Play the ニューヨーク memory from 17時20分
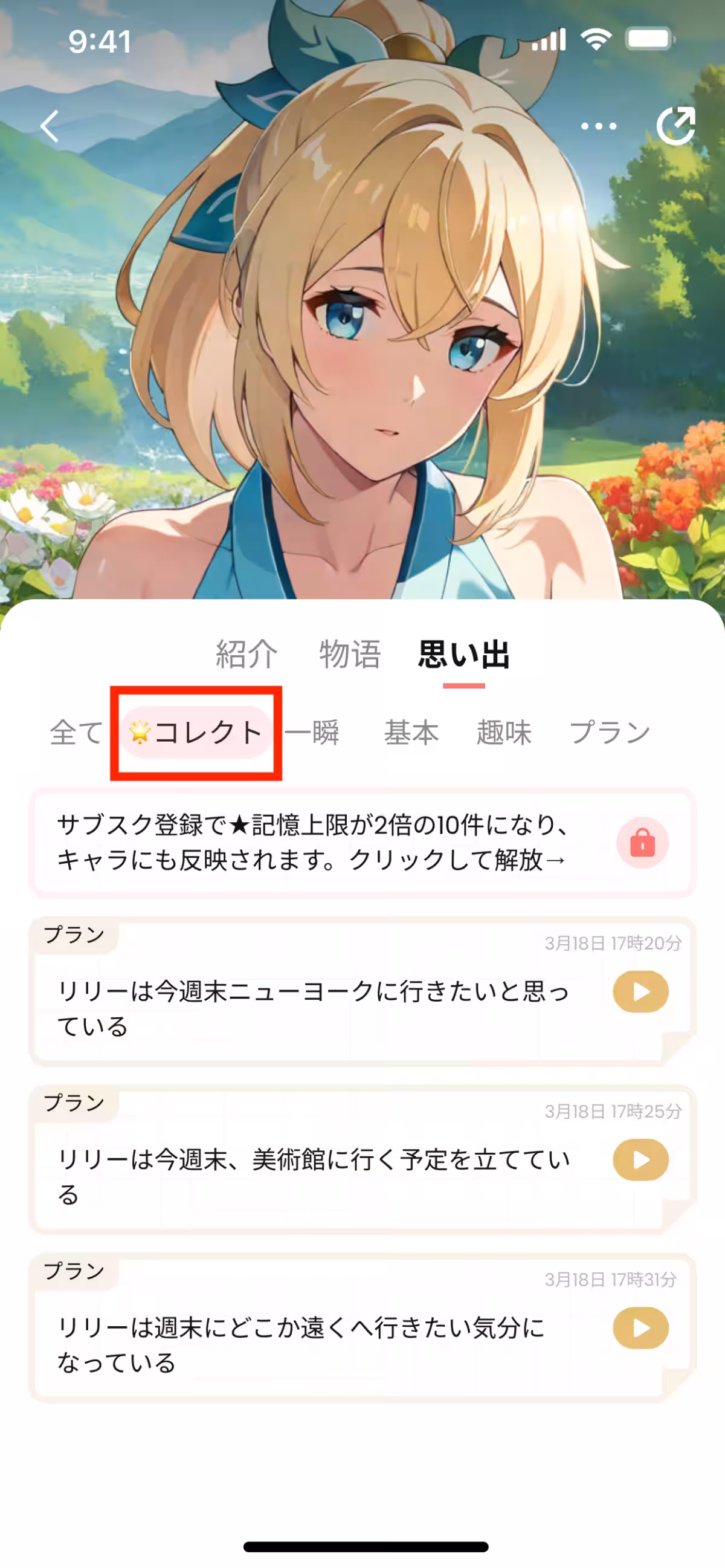The width and height of the screenshot is (725, 1568). point(640,991)
